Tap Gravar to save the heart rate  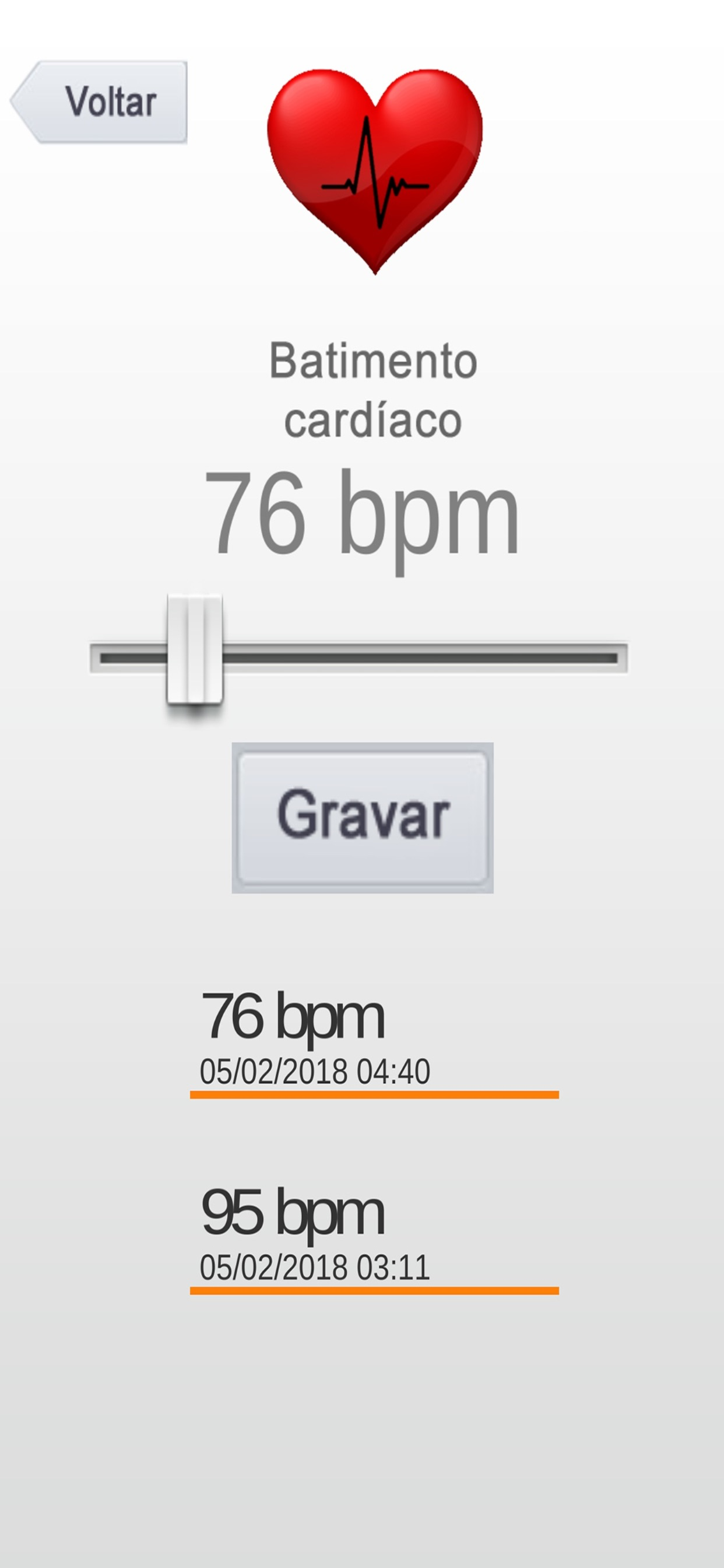point(363,817)
